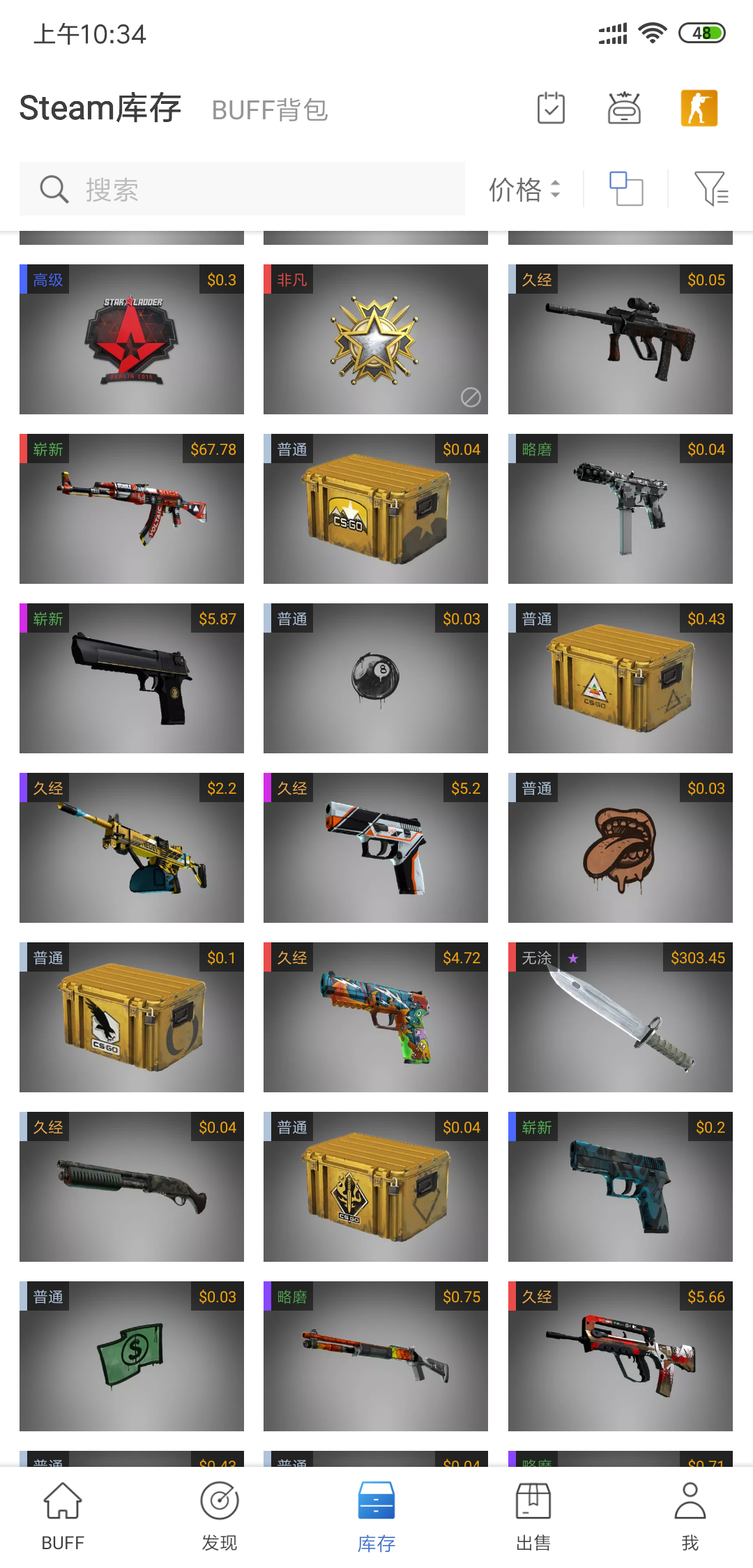Go to the BUFF home tab
Image resolution: width=753 pixels, height=1568 pixels.
coord(63,1516)
